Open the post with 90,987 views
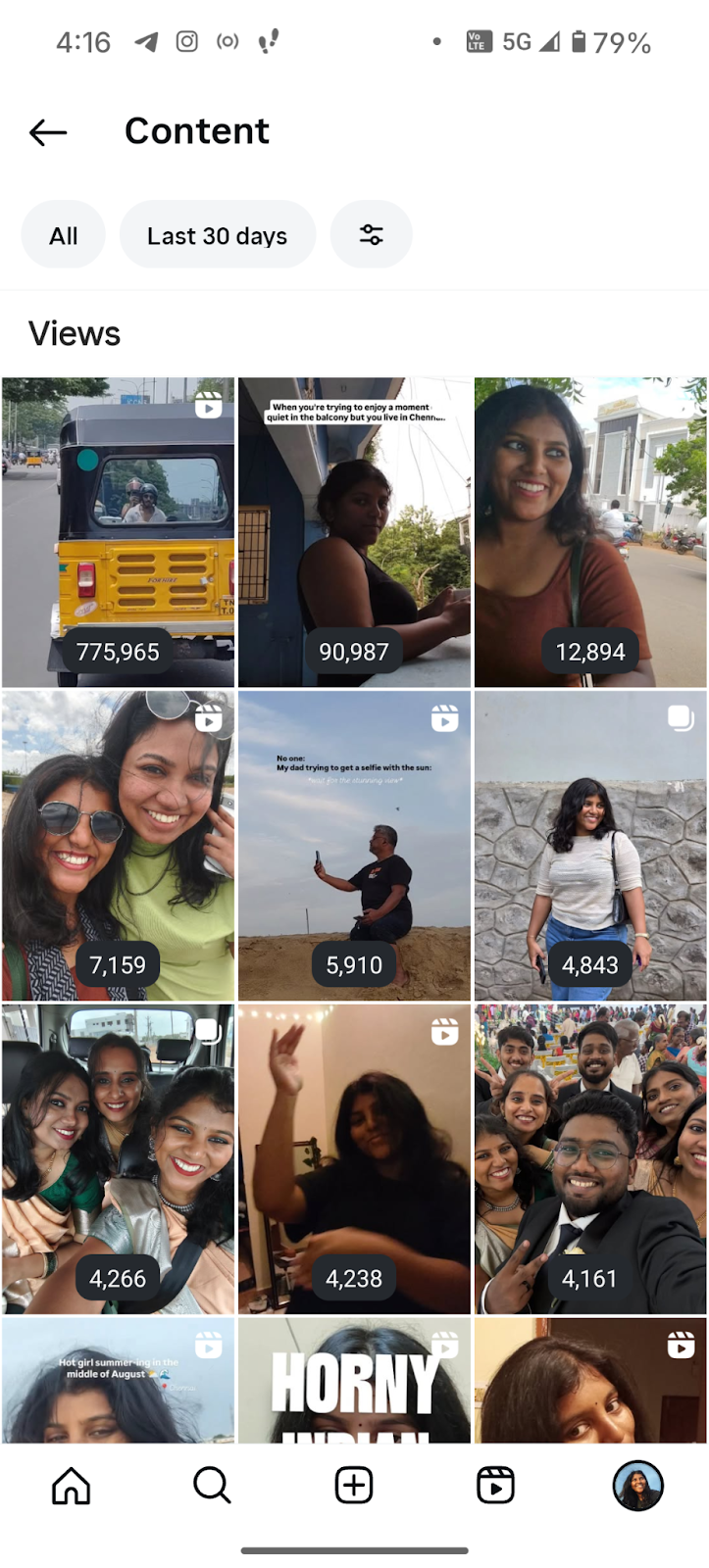The height and width of the screenshot is (1568, 709). [354, 532]
